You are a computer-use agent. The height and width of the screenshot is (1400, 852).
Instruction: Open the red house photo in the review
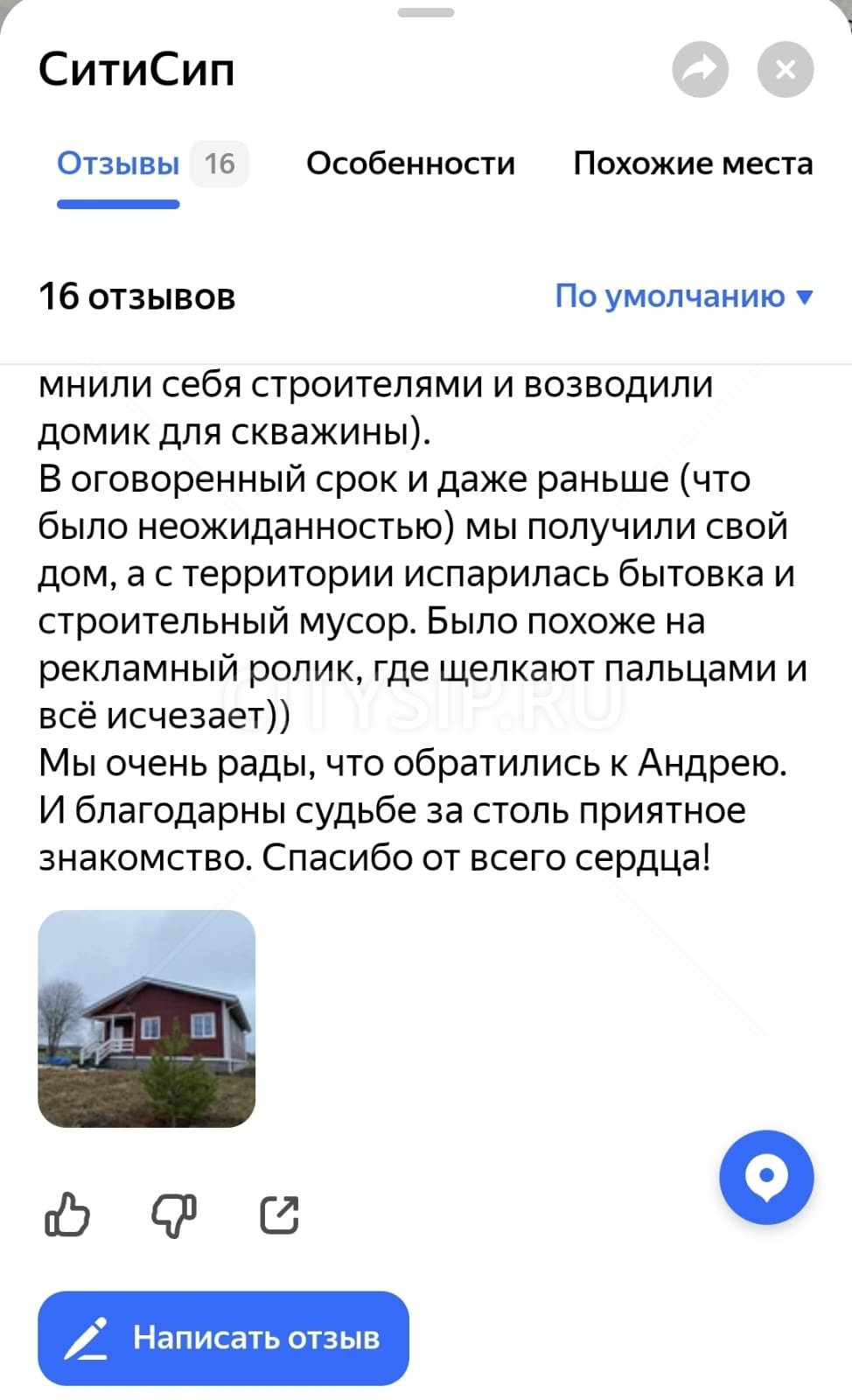tap(147, 1018)
